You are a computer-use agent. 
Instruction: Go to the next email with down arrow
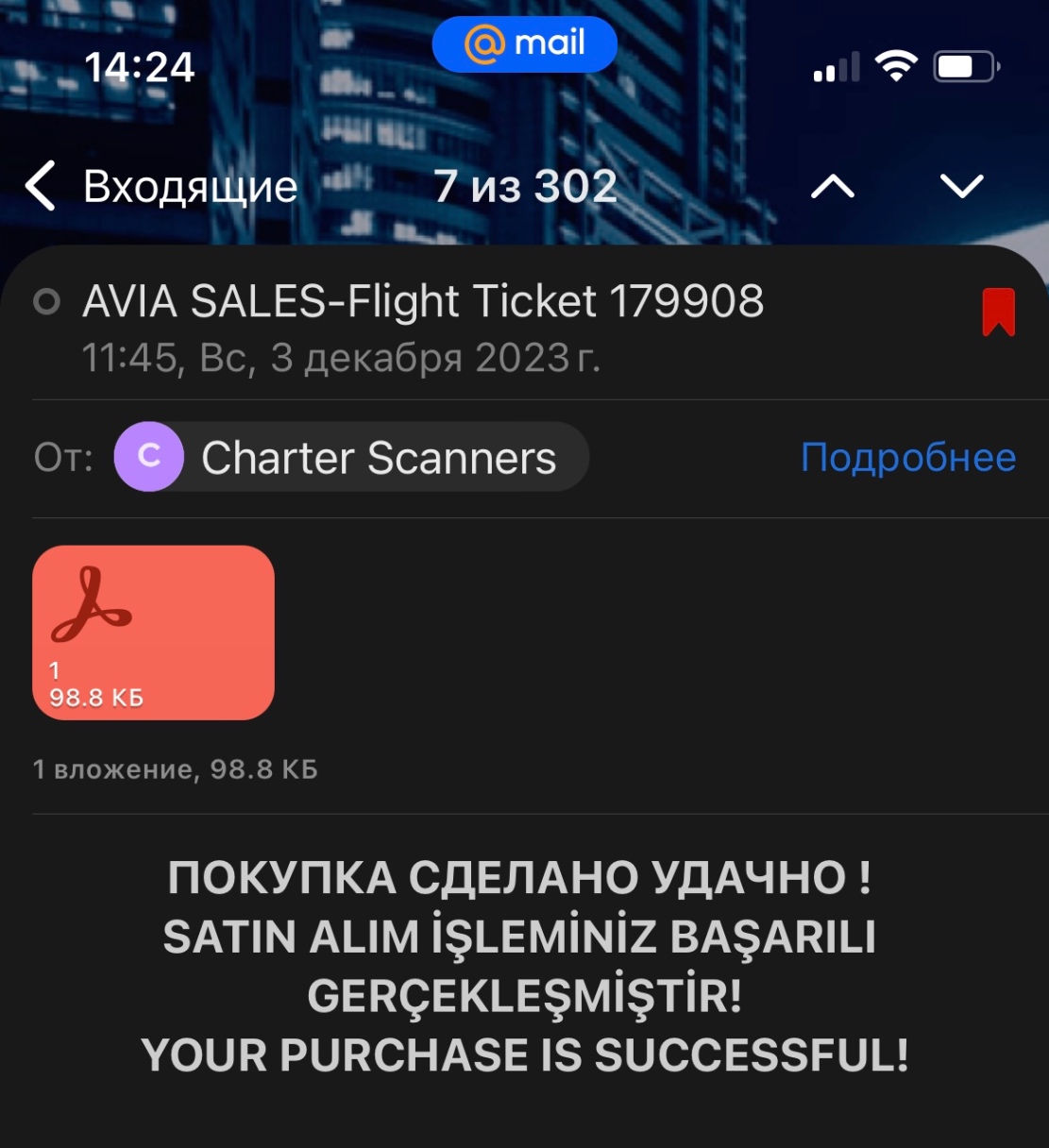tap(962, 187)
